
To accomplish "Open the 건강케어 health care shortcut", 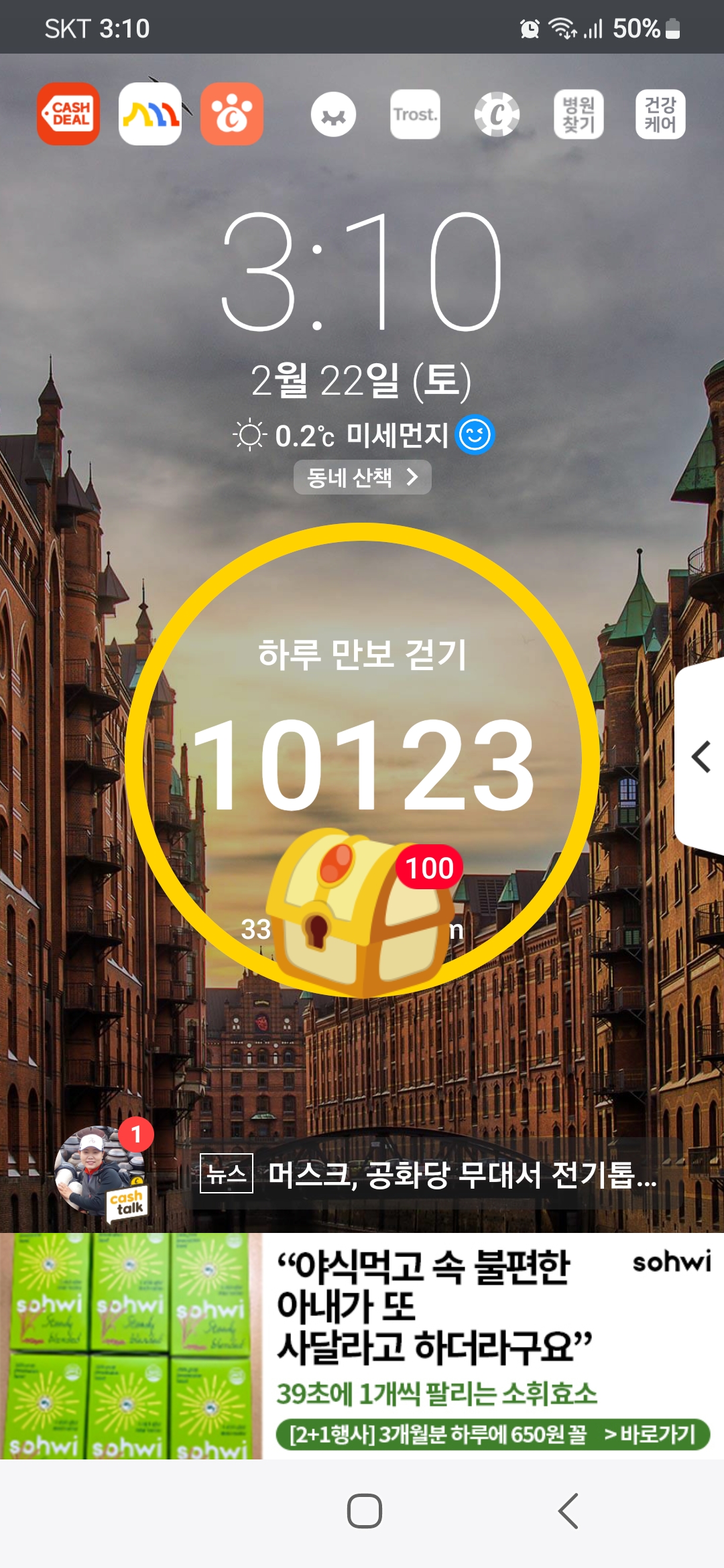I will pos(660,114).
